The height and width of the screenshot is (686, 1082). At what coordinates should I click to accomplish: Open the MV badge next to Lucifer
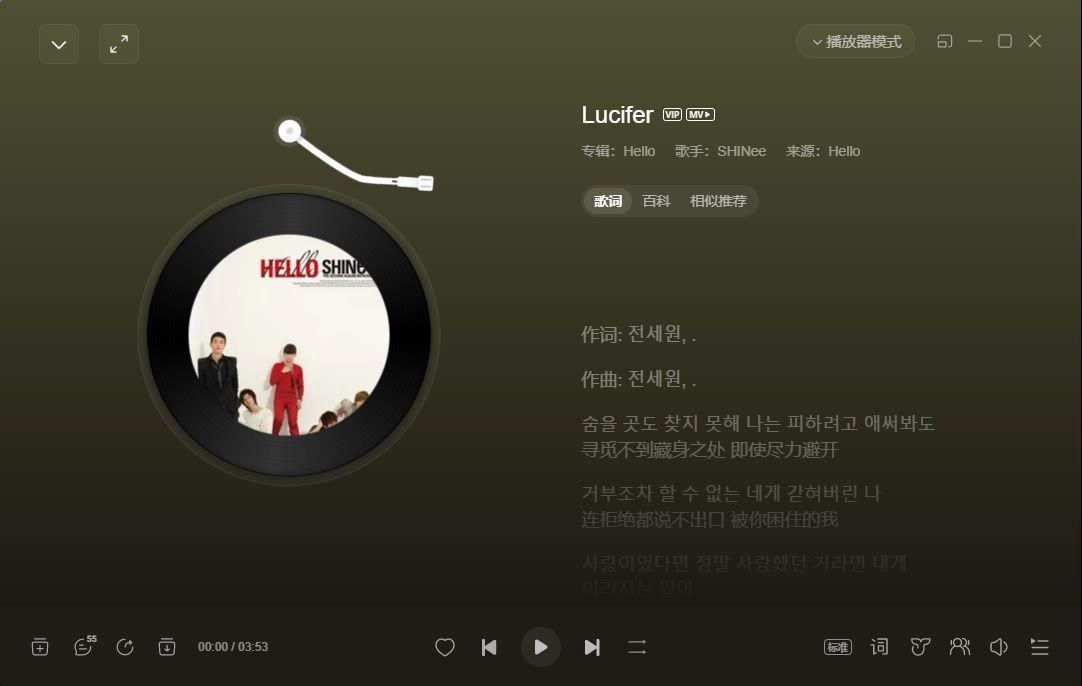700,115
